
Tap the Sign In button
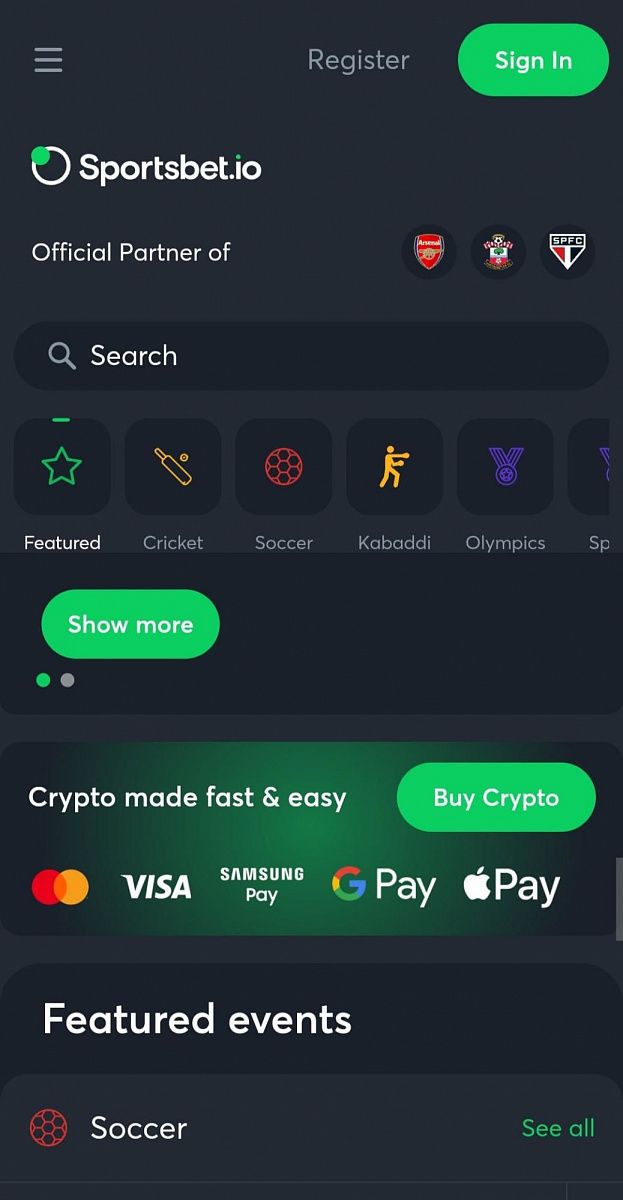533,60
